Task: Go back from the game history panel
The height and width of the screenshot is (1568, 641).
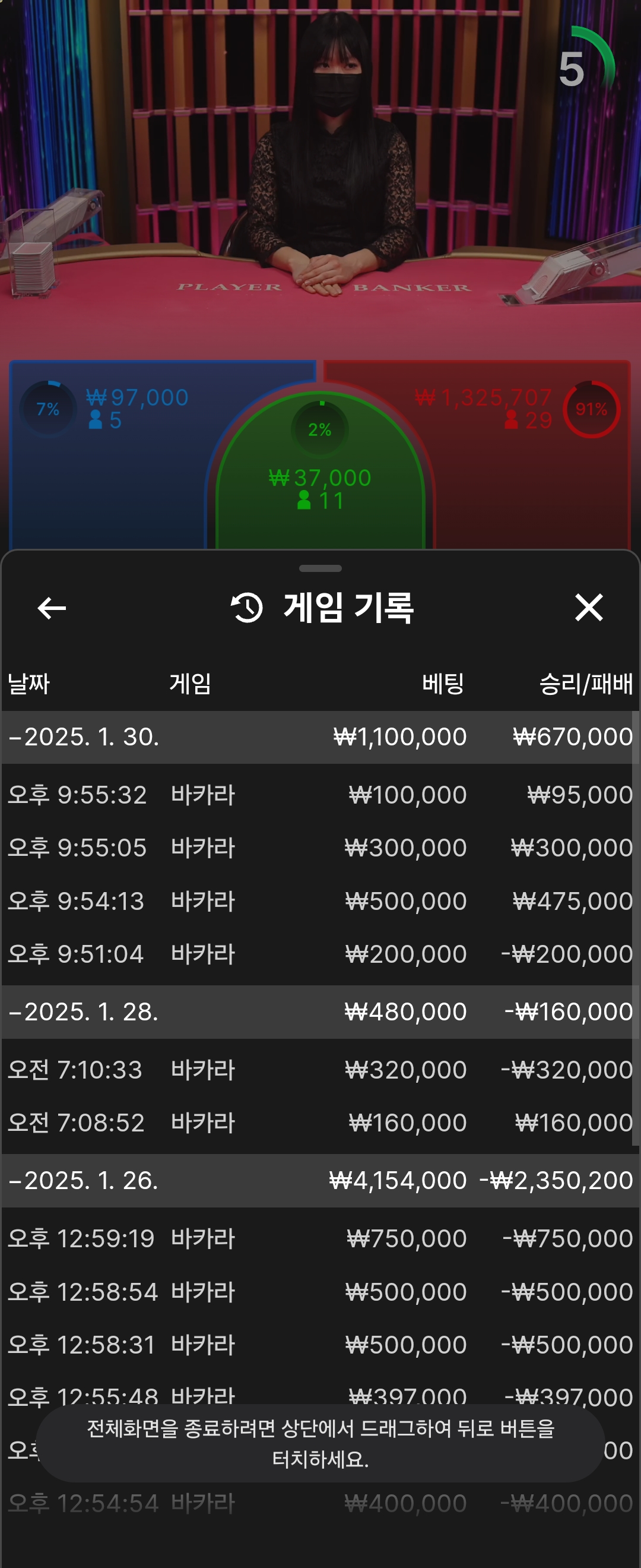Action: (52, 608)
